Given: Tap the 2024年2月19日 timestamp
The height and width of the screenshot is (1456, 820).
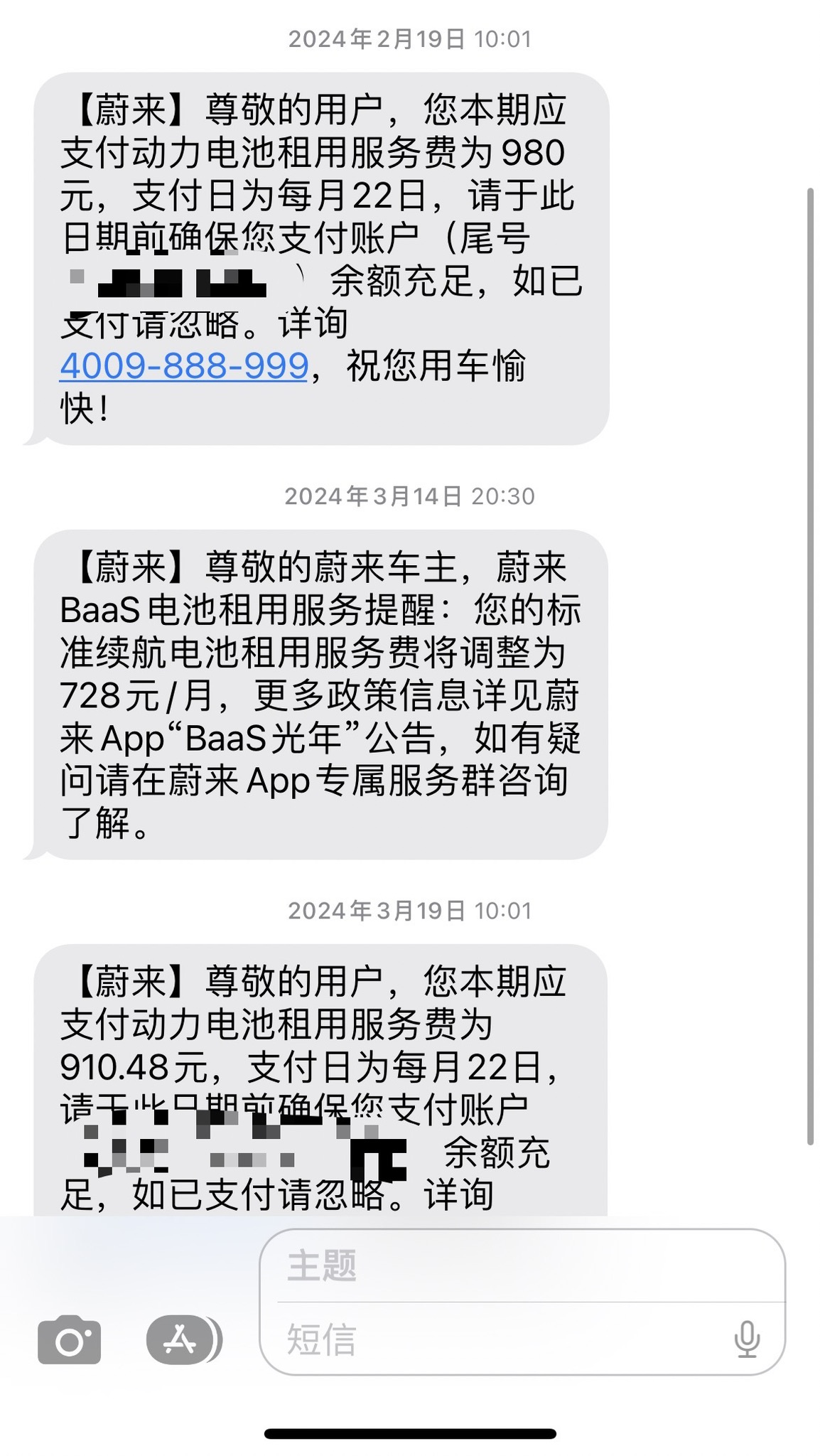Looking at the screenshot, I should (x=410, y=39).
